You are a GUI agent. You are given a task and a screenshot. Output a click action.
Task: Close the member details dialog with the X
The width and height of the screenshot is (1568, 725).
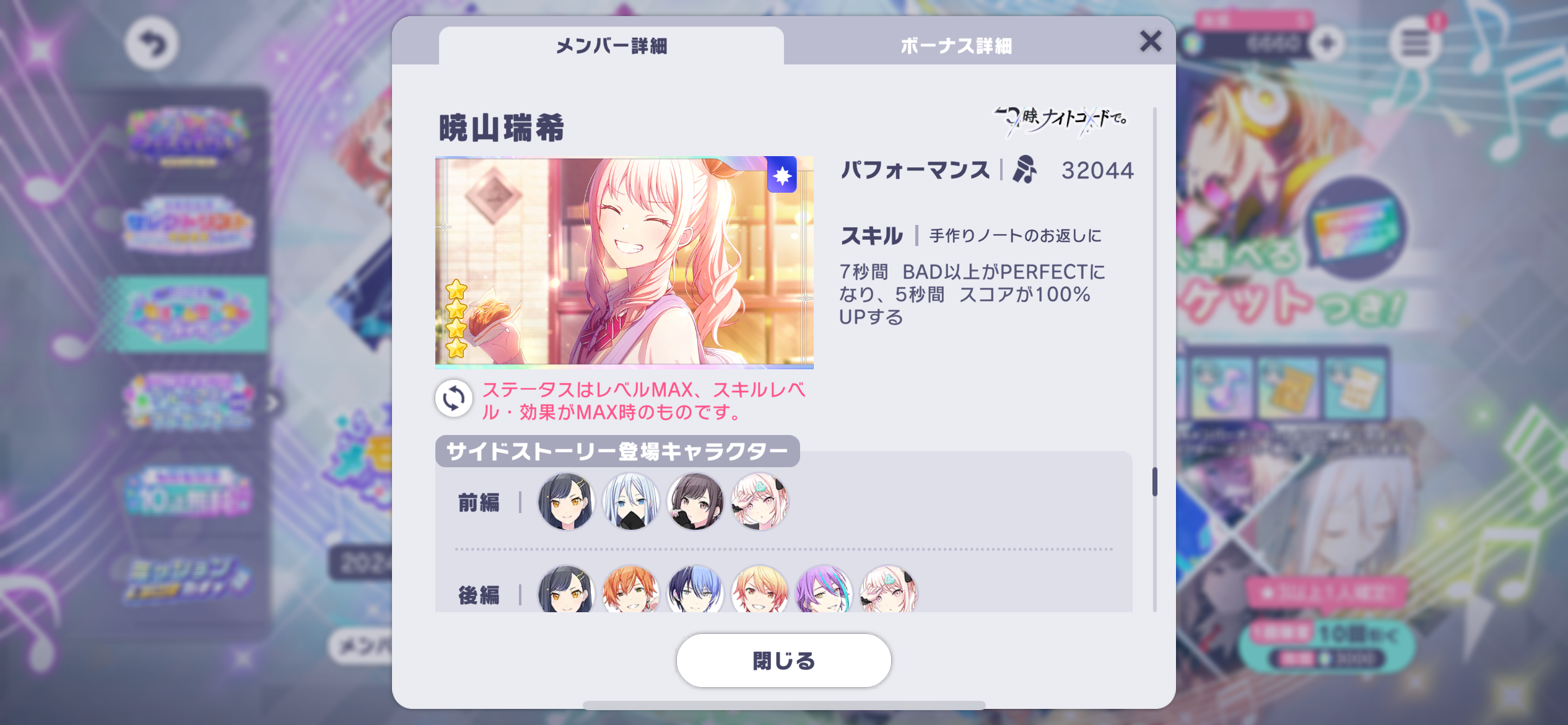point(1150,42)
